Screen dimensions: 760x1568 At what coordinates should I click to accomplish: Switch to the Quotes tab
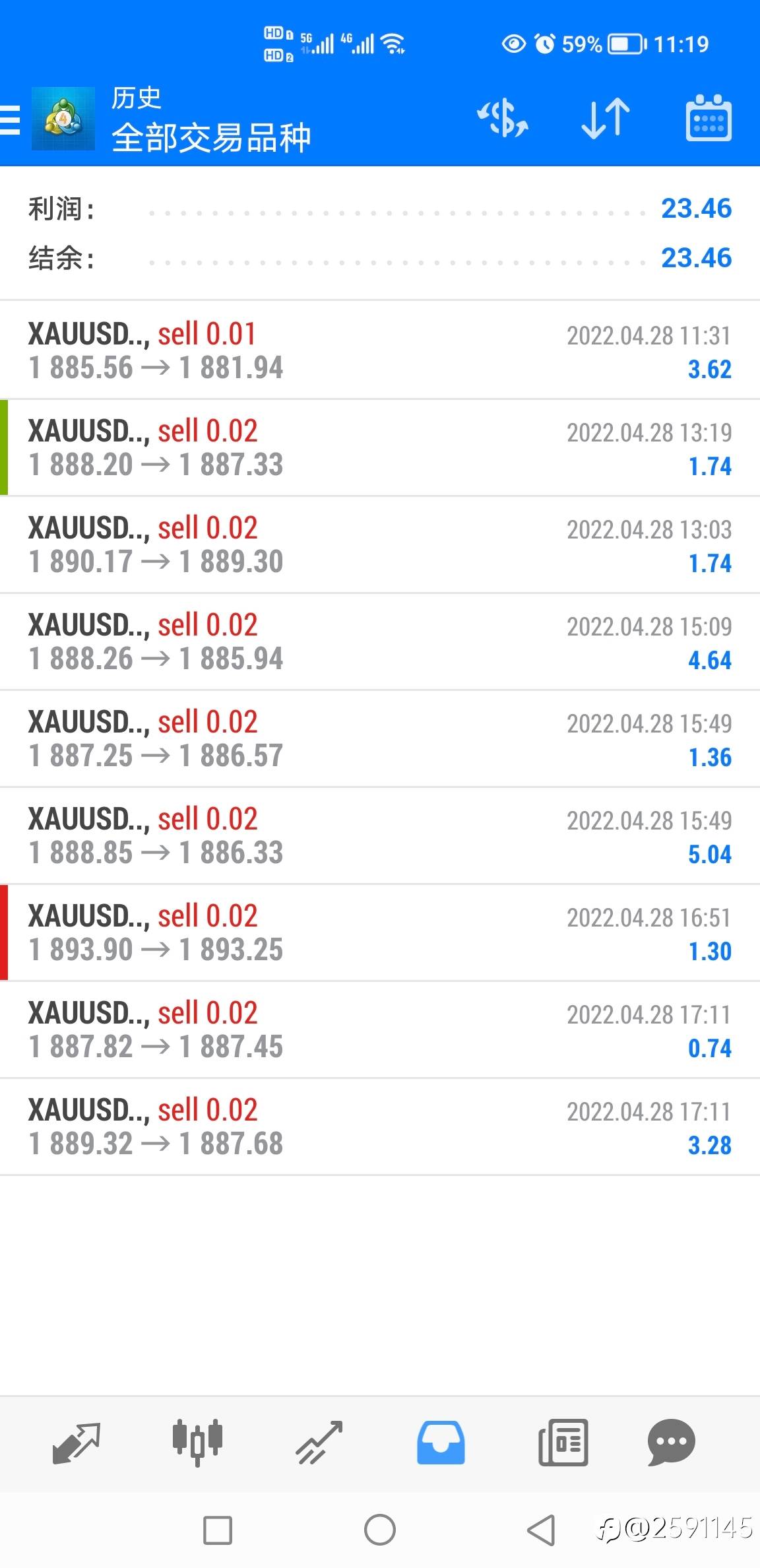click(76, 1443)
